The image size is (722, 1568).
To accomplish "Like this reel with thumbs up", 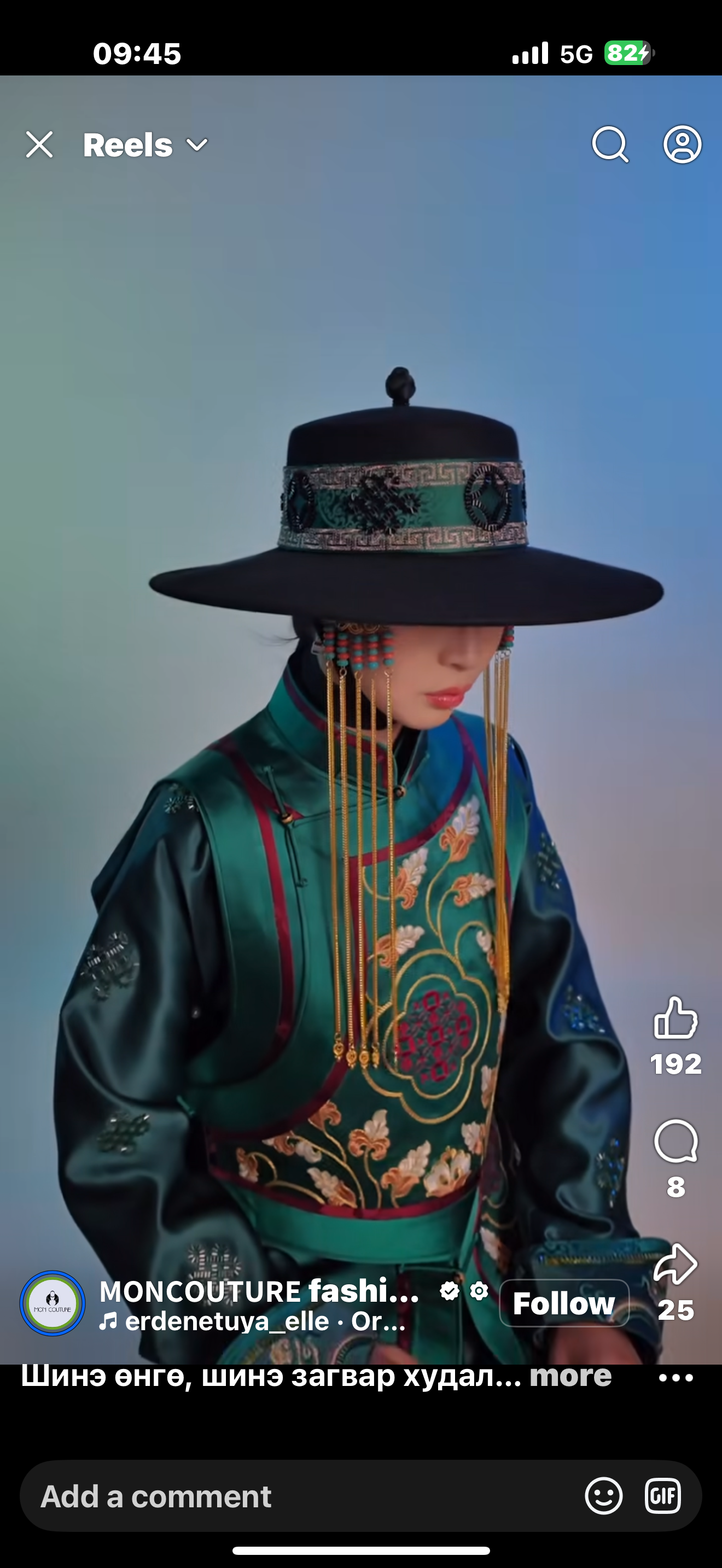I will (675, 1018).
